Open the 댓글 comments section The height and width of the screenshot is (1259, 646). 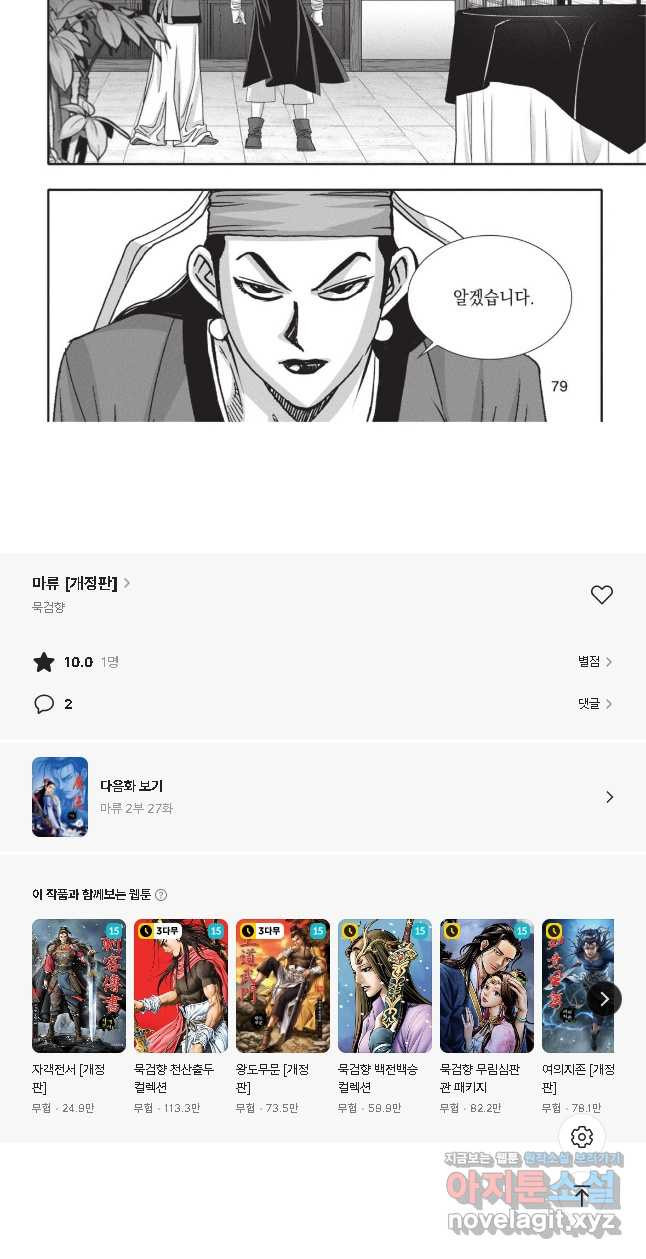pos(594,704)
